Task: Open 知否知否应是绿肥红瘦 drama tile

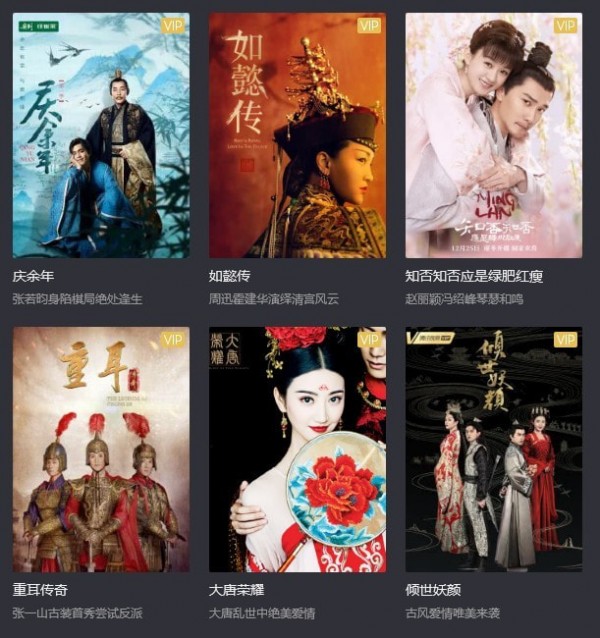Action: click(493, 136)
